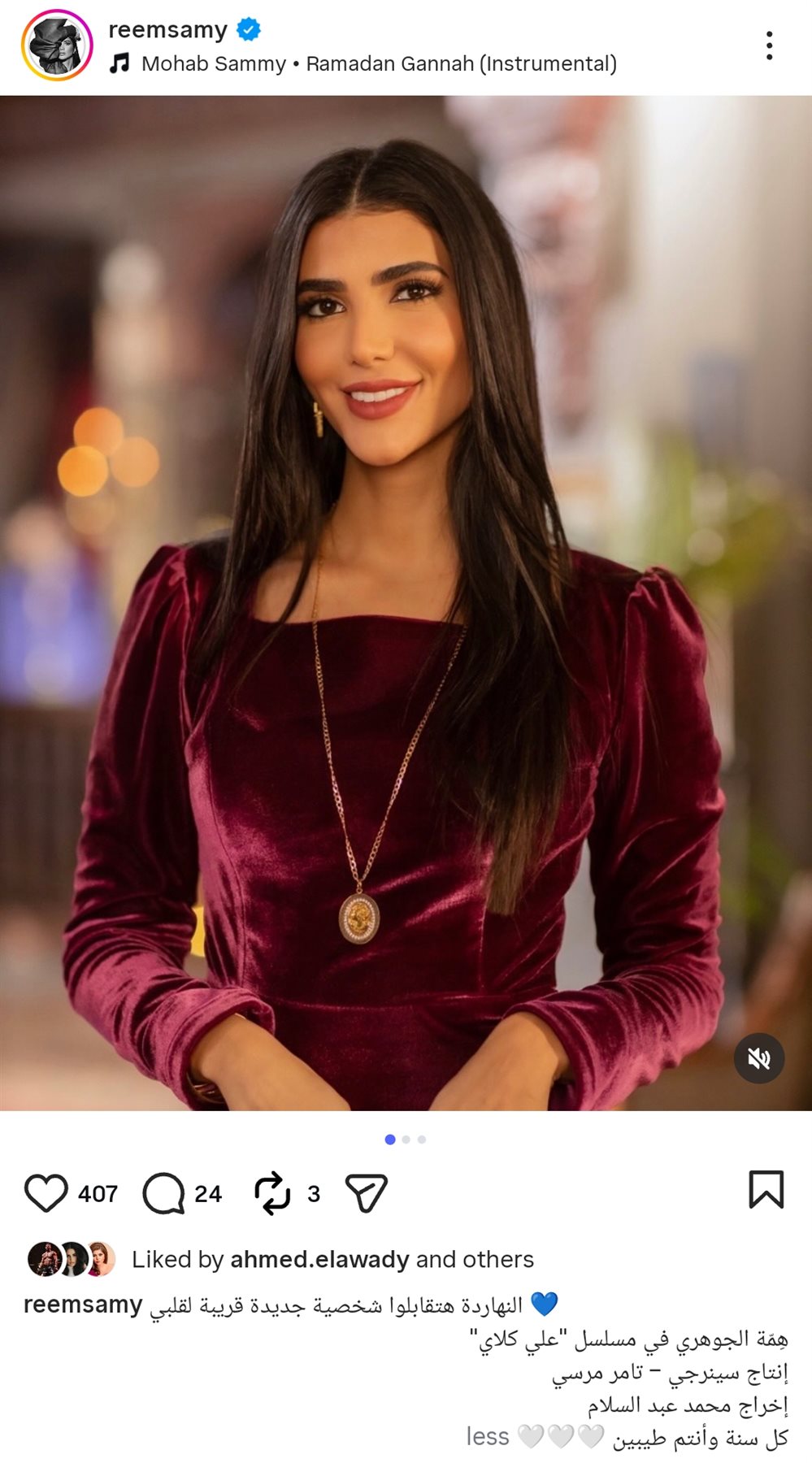812x1463 pixels.
Task: Unmute the post's sound
Action: pyautogui.click(x=758, y=1058)
